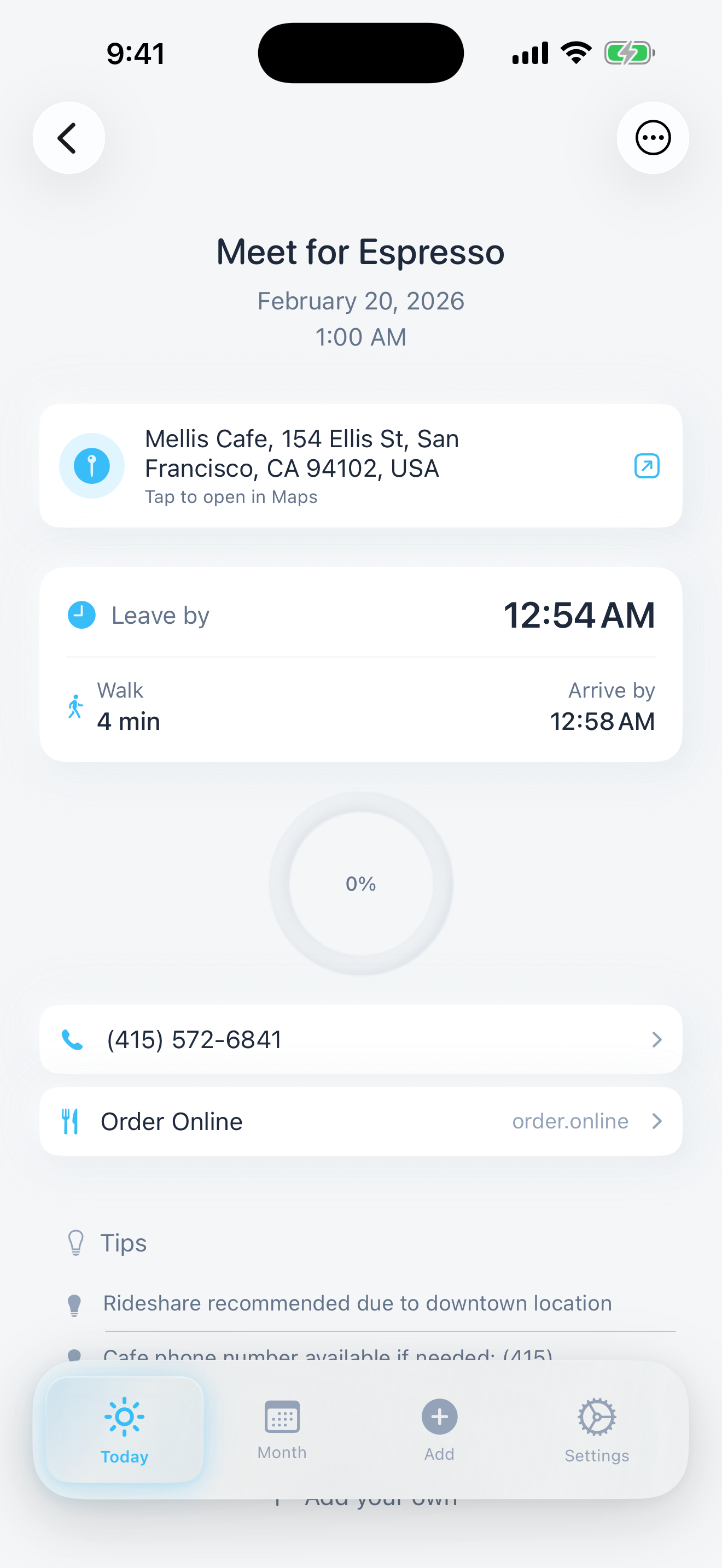Screen dimensions: 722x1568
Task: Tap the phone icon beside the number
Action: [x=72, y=1039]
